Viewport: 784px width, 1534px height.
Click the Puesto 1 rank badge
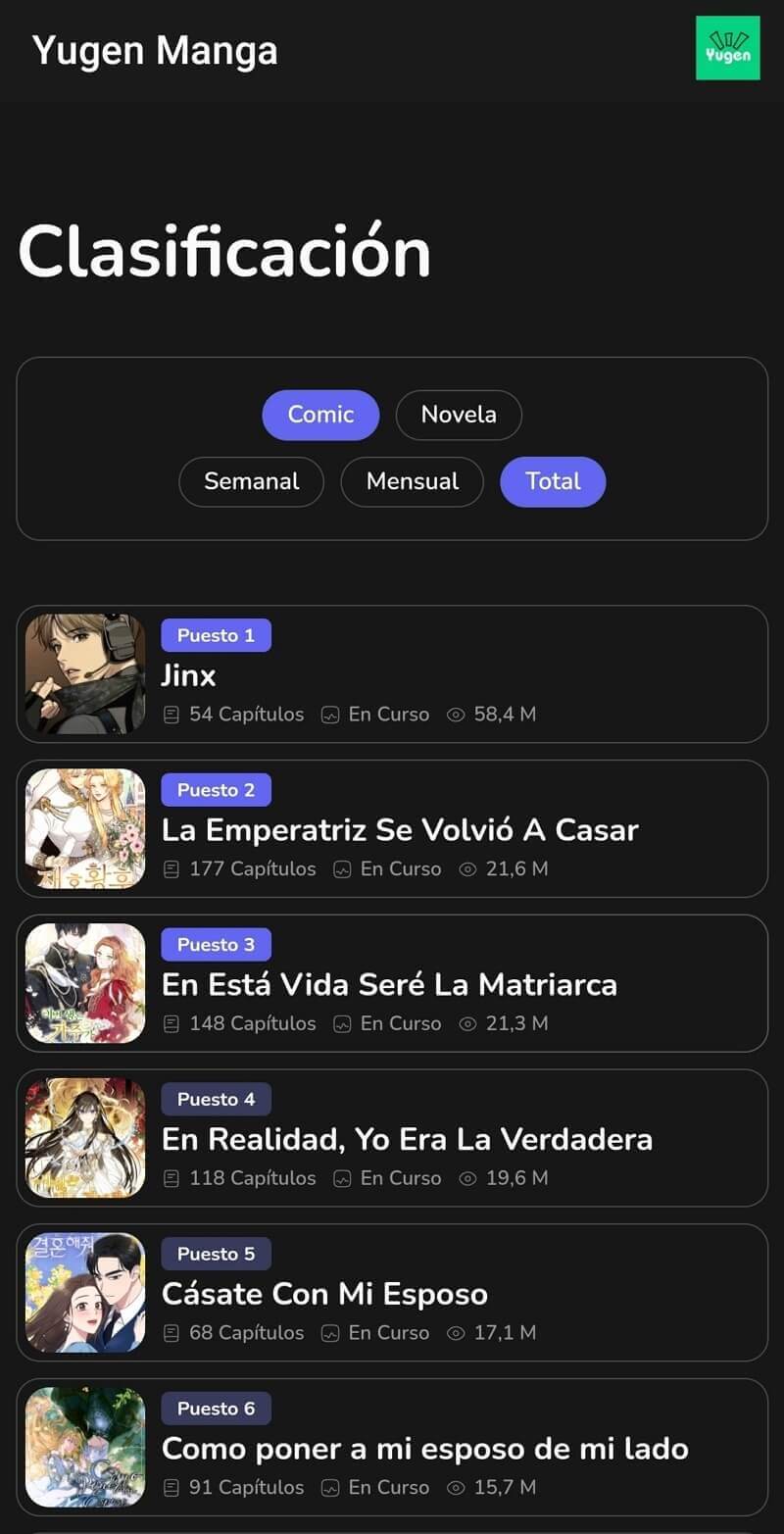pyautogui.click(x=216, y=635)
